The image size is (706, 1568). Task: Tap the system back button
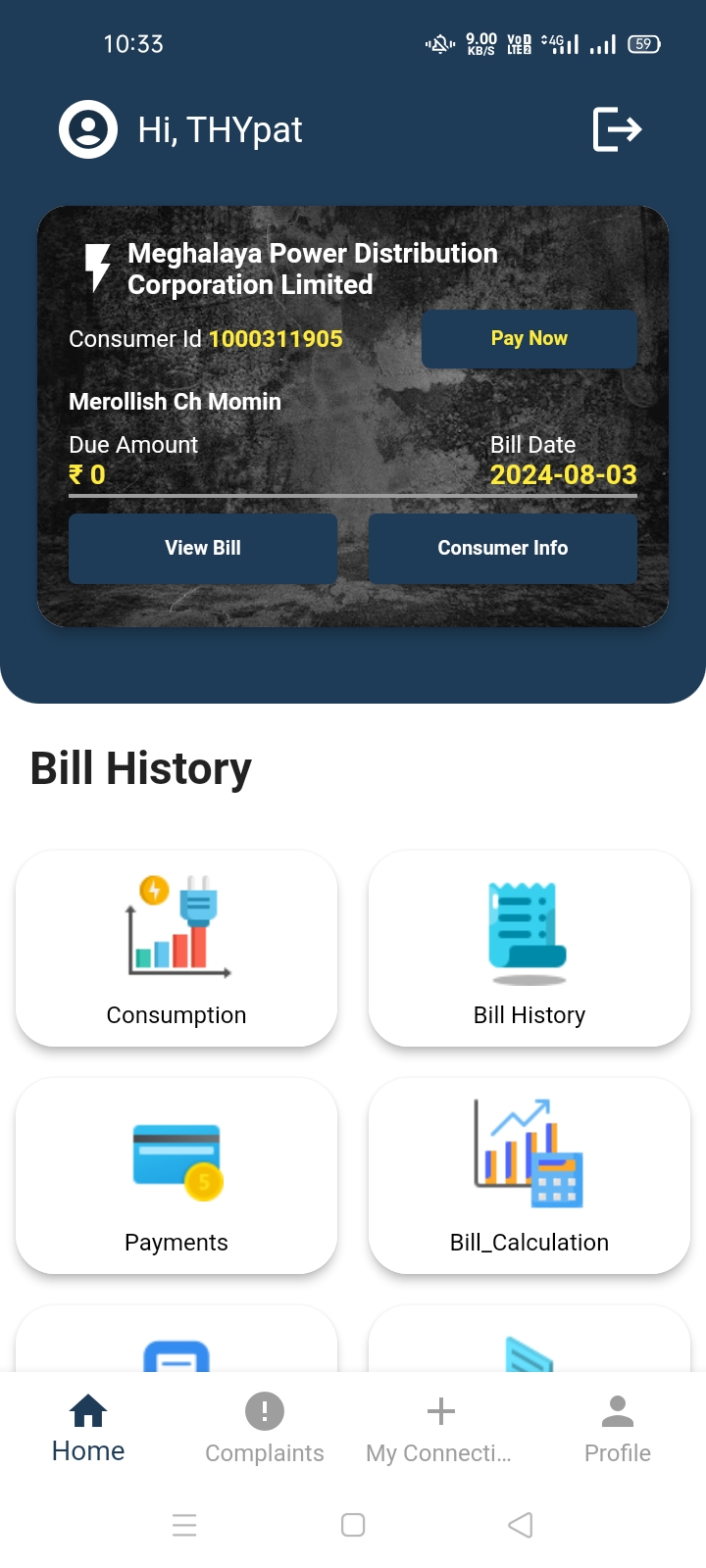click(521, 1525)
